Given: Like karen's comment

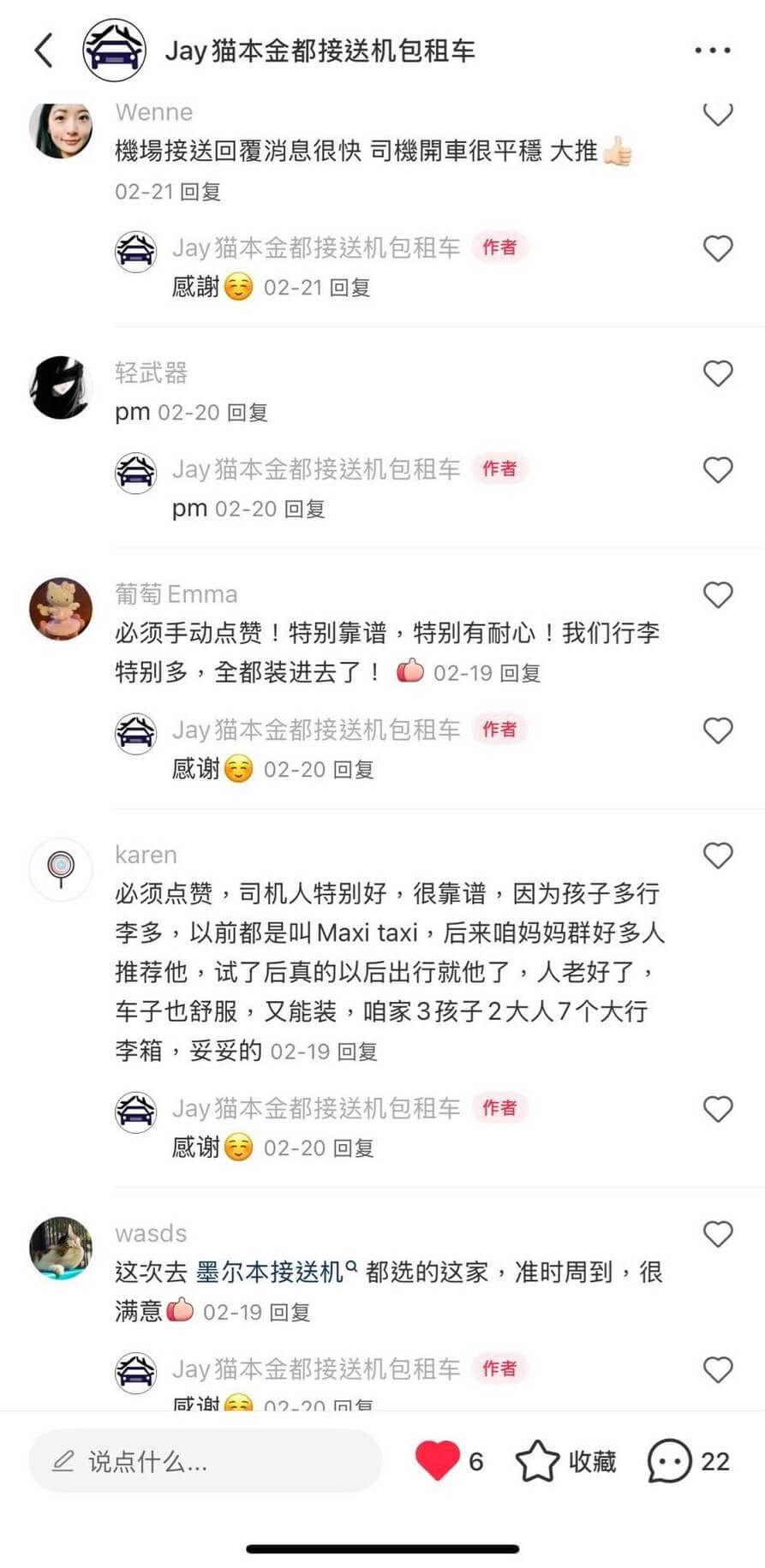Looking at the screenshot, I should (717, 855).
